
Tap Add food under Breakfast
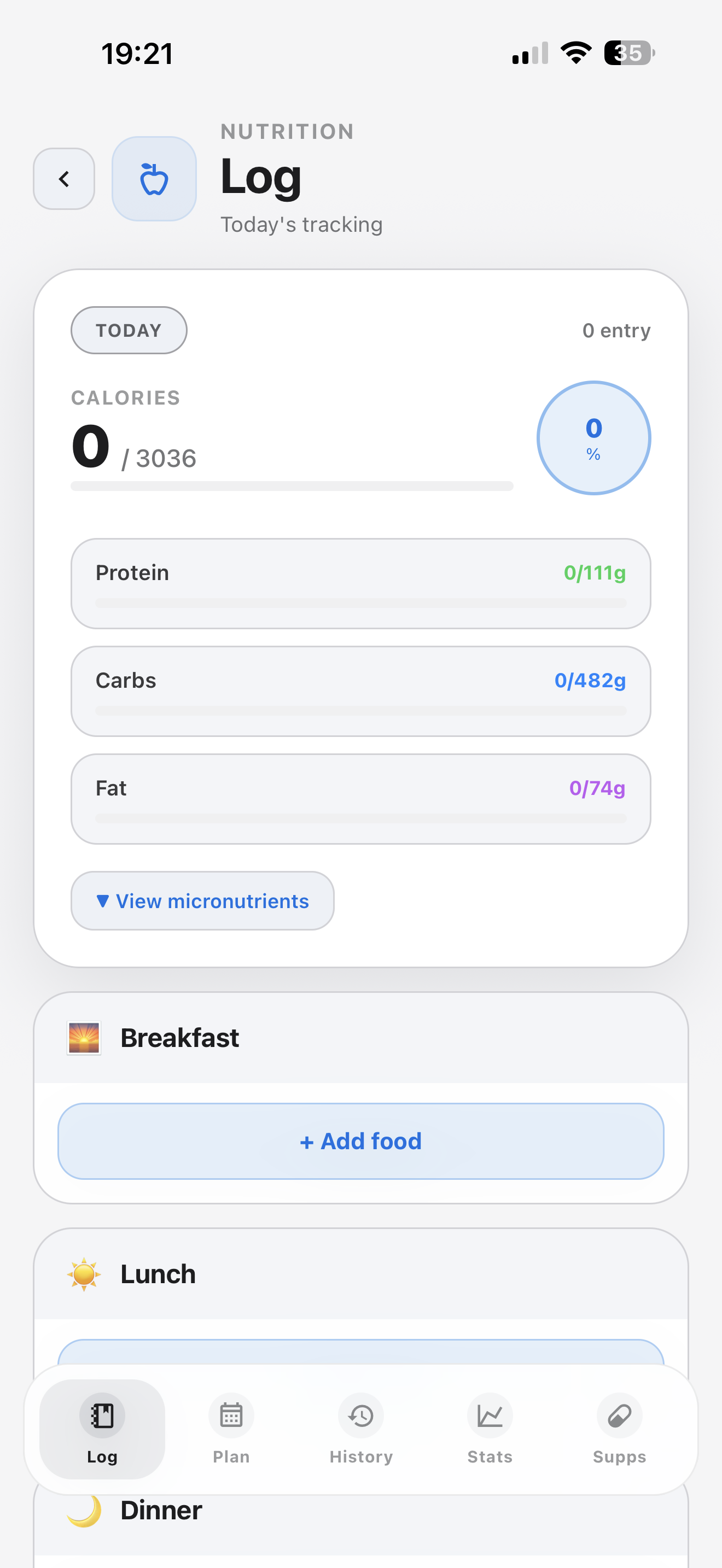tap(360, 1140)
